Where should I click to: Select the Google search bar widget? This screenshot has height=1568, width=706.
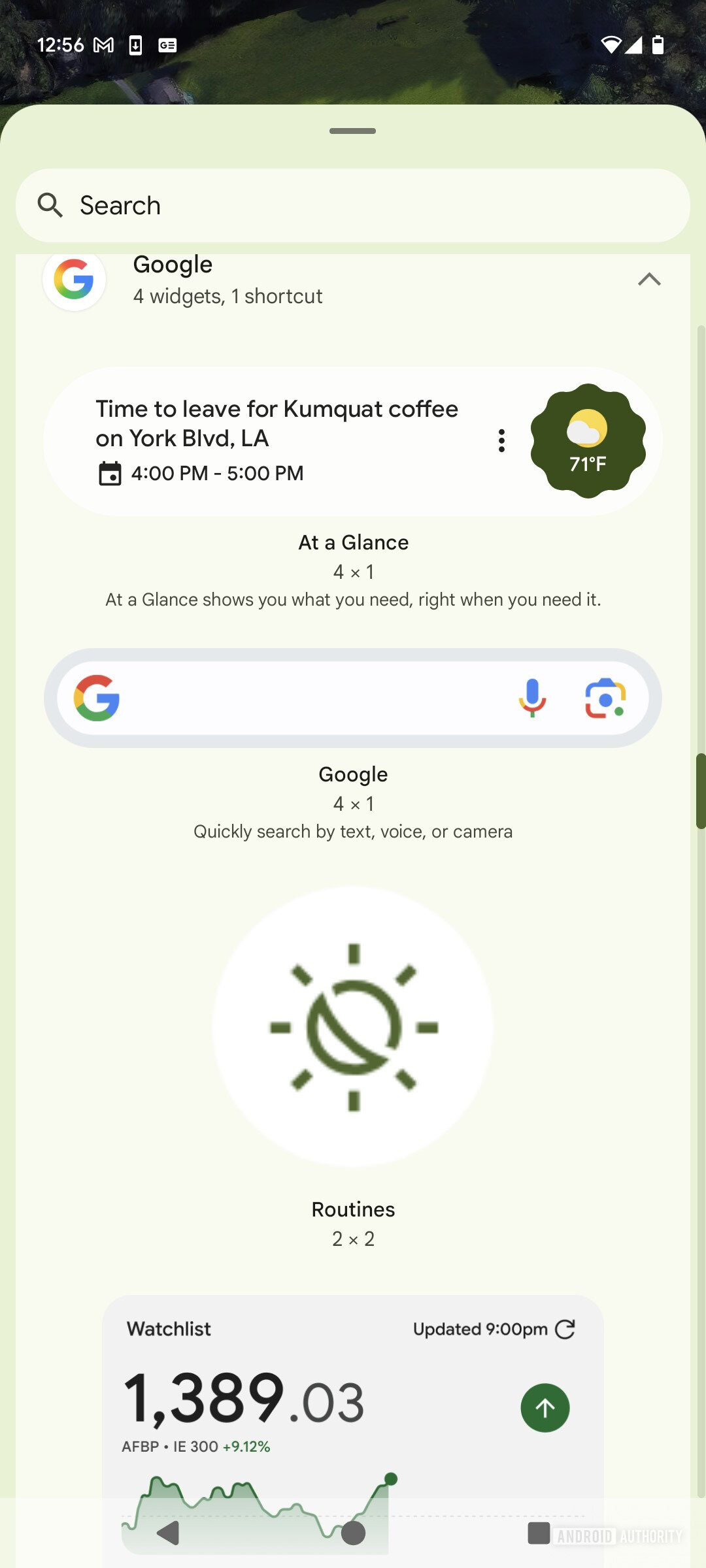pyautogui.click(x=353, y=698)
